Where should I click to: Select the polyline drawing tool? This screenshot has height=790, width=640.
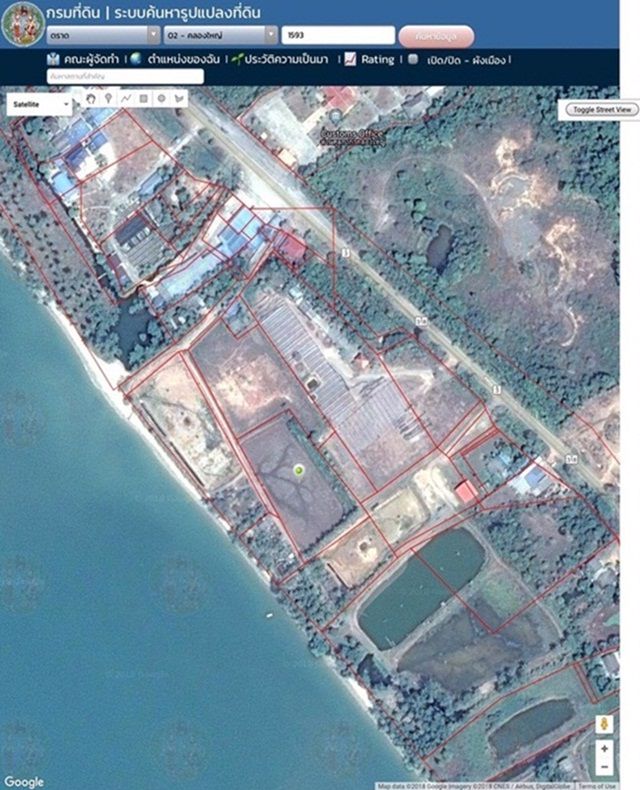(x=126, y=99)
